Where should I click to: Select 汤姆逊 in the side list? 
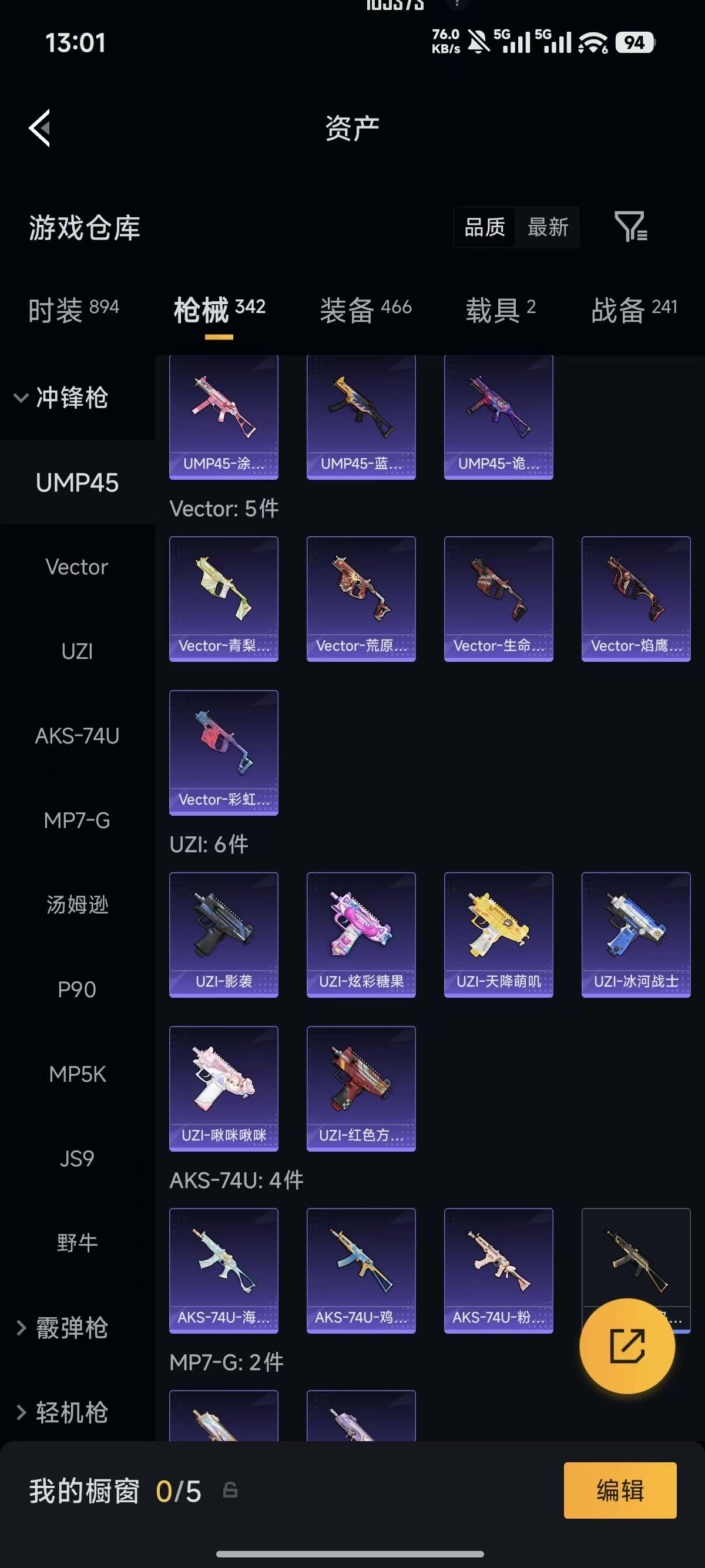78,904
